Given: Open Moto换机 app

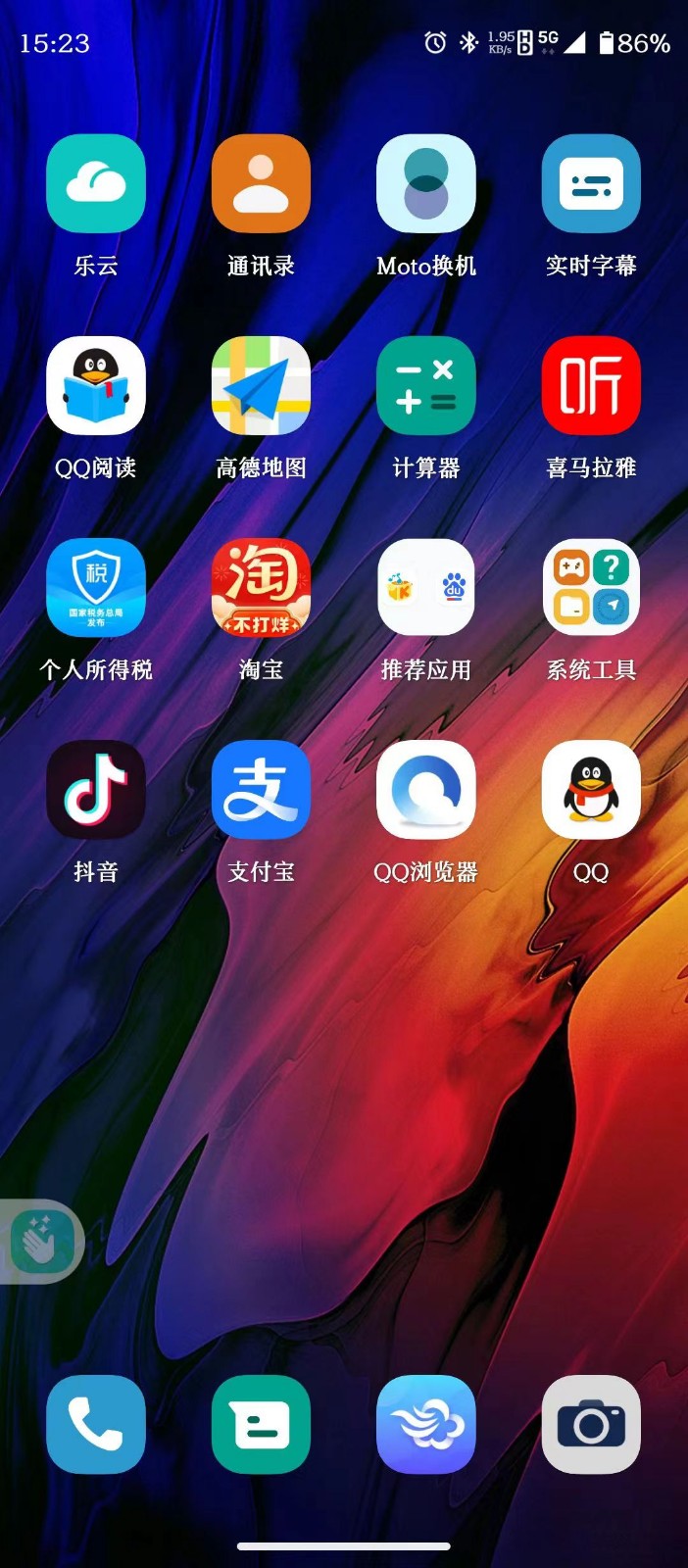Looking at the screenshot, I should (426, 184).
